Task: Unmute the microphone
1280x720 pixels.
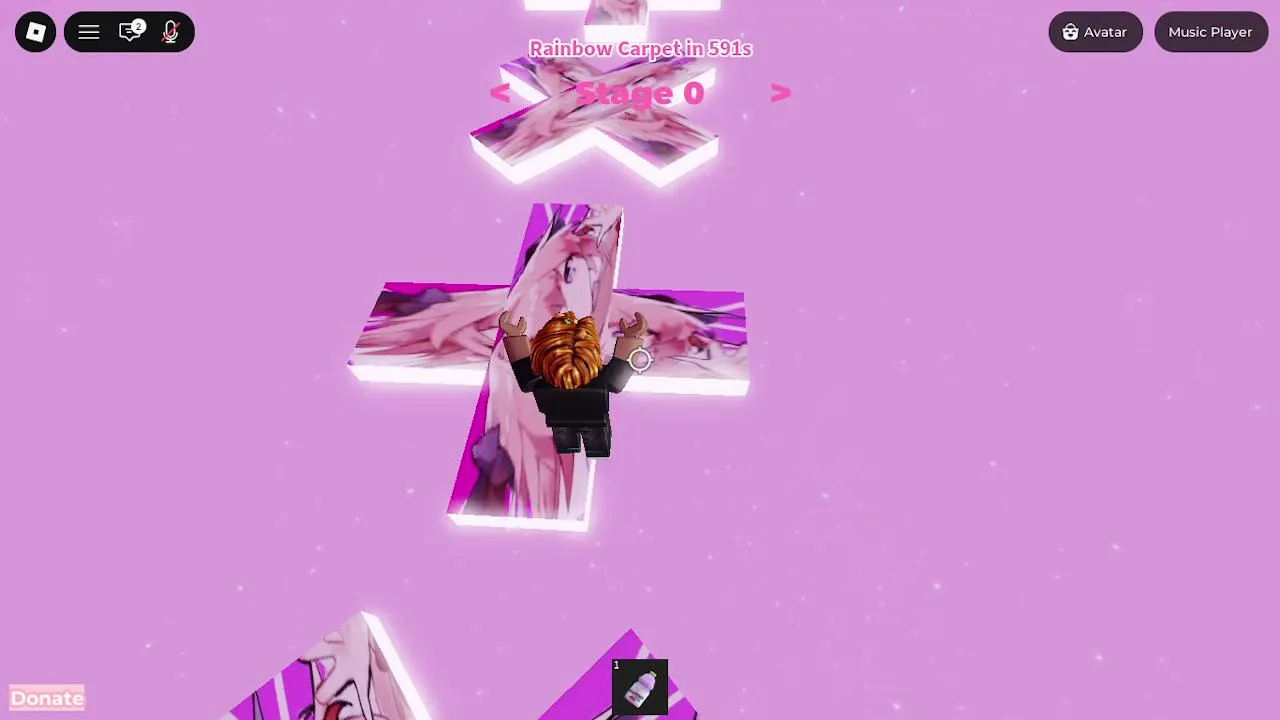Action: 170,32
